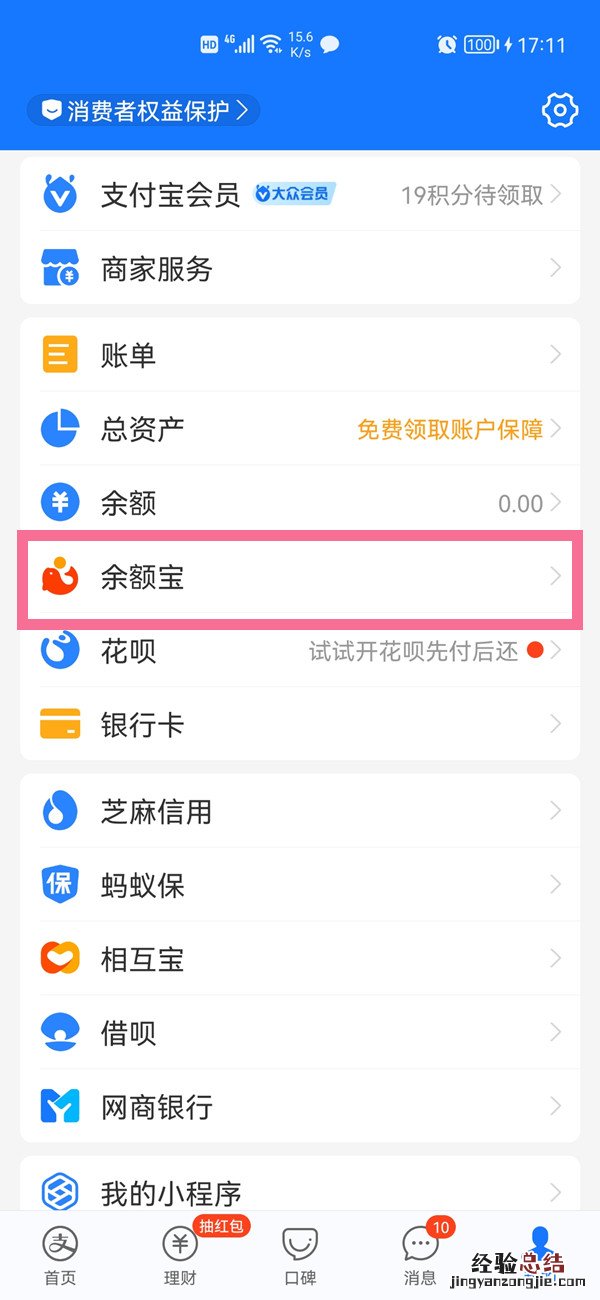Switch to the 理财 wealth tab
The image size is (600, 1300).
[180, 1256]
